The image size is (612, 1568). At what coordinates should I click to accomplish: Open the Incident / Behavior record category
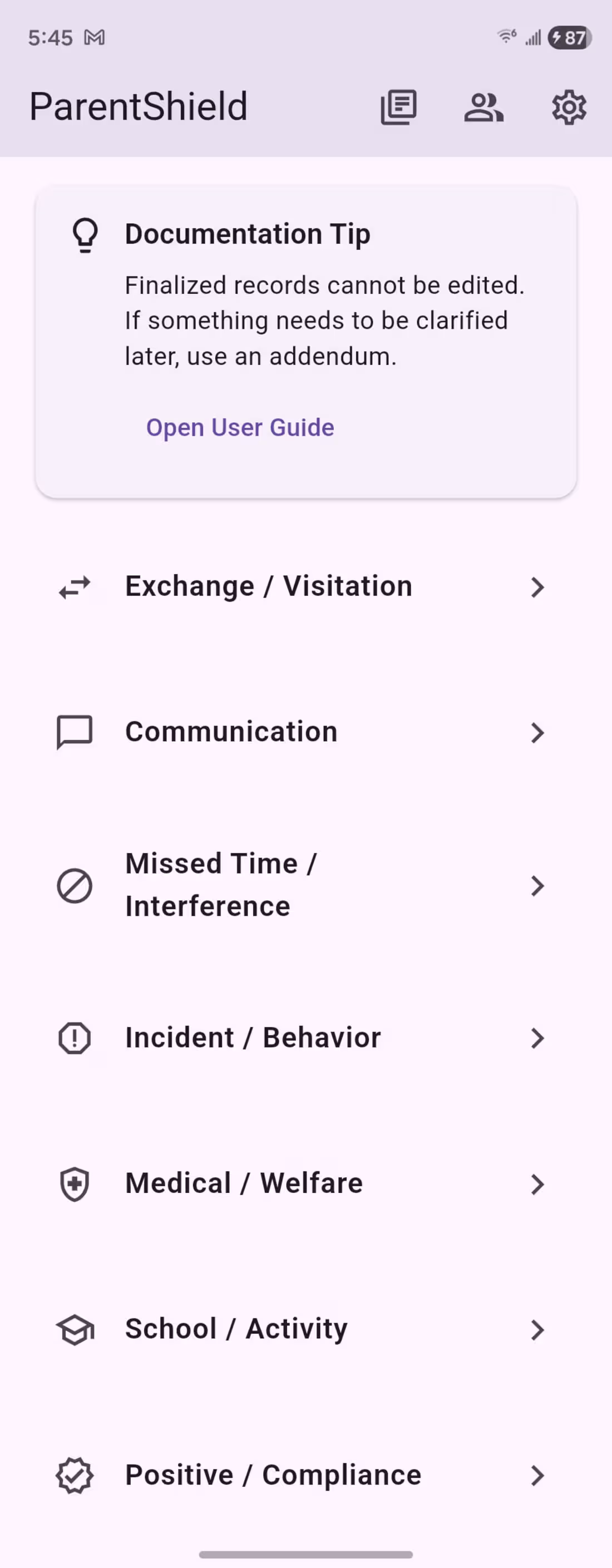point(253,1038)
